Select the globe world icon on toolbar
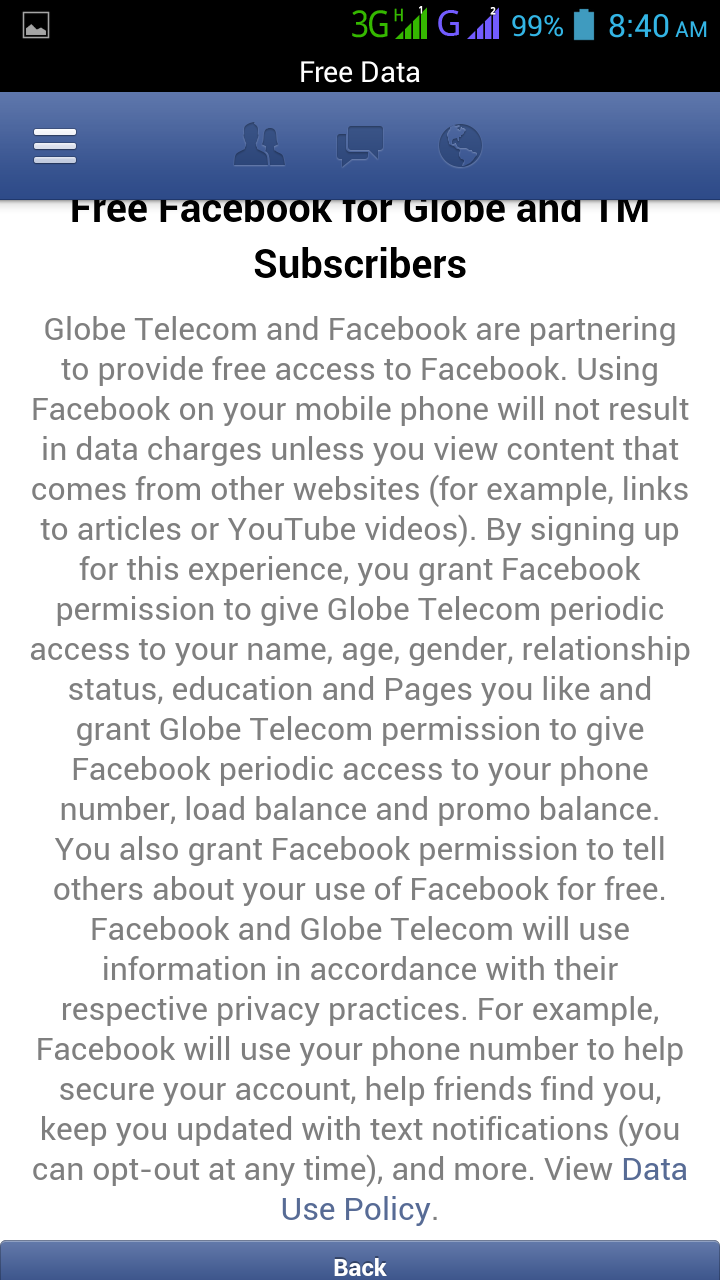The height and width of the screenshot is (1280, 720). (459, 146)
